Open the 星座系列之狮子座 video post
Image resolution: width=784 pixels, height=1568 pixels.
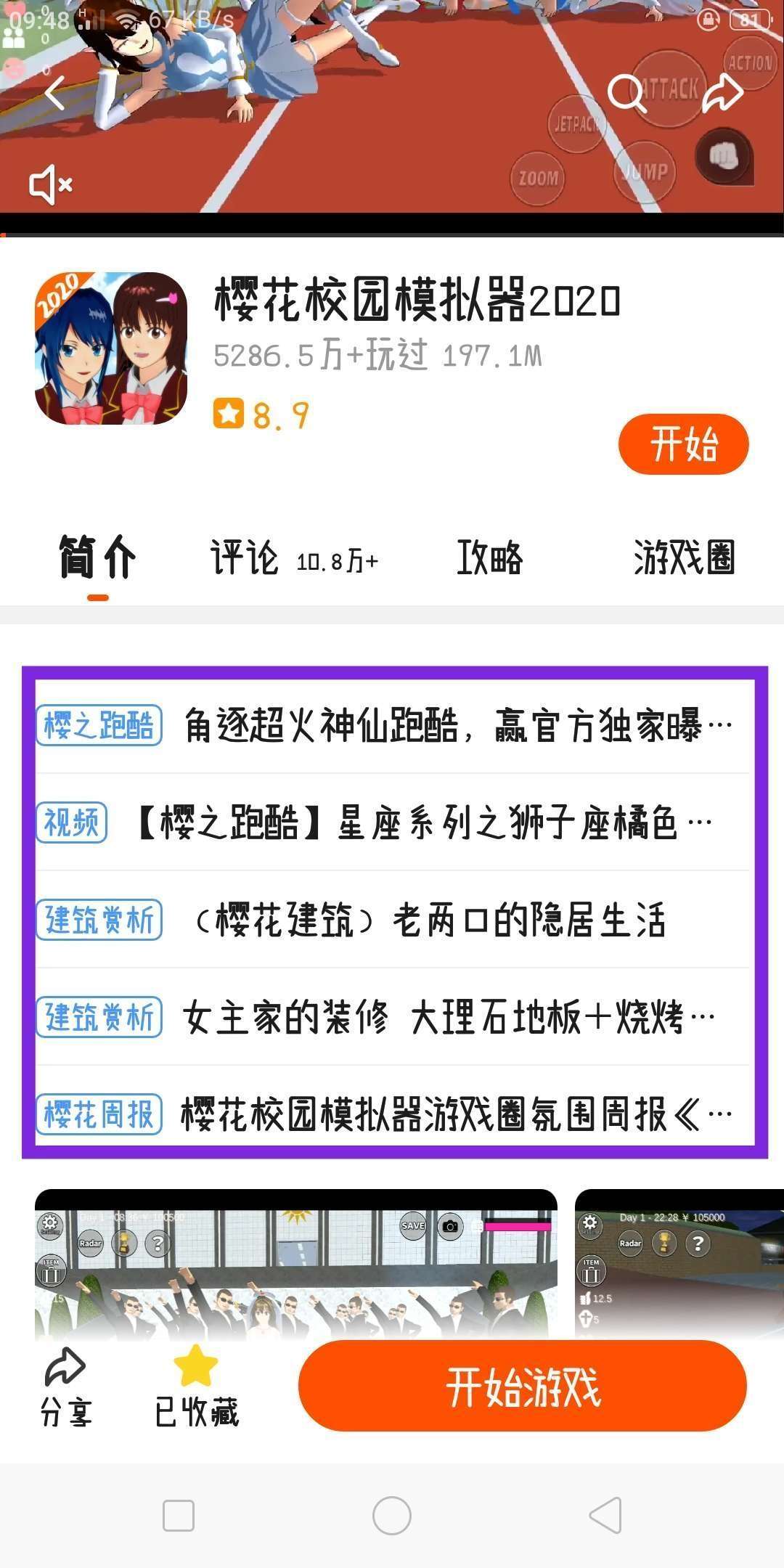click(393, 822)
